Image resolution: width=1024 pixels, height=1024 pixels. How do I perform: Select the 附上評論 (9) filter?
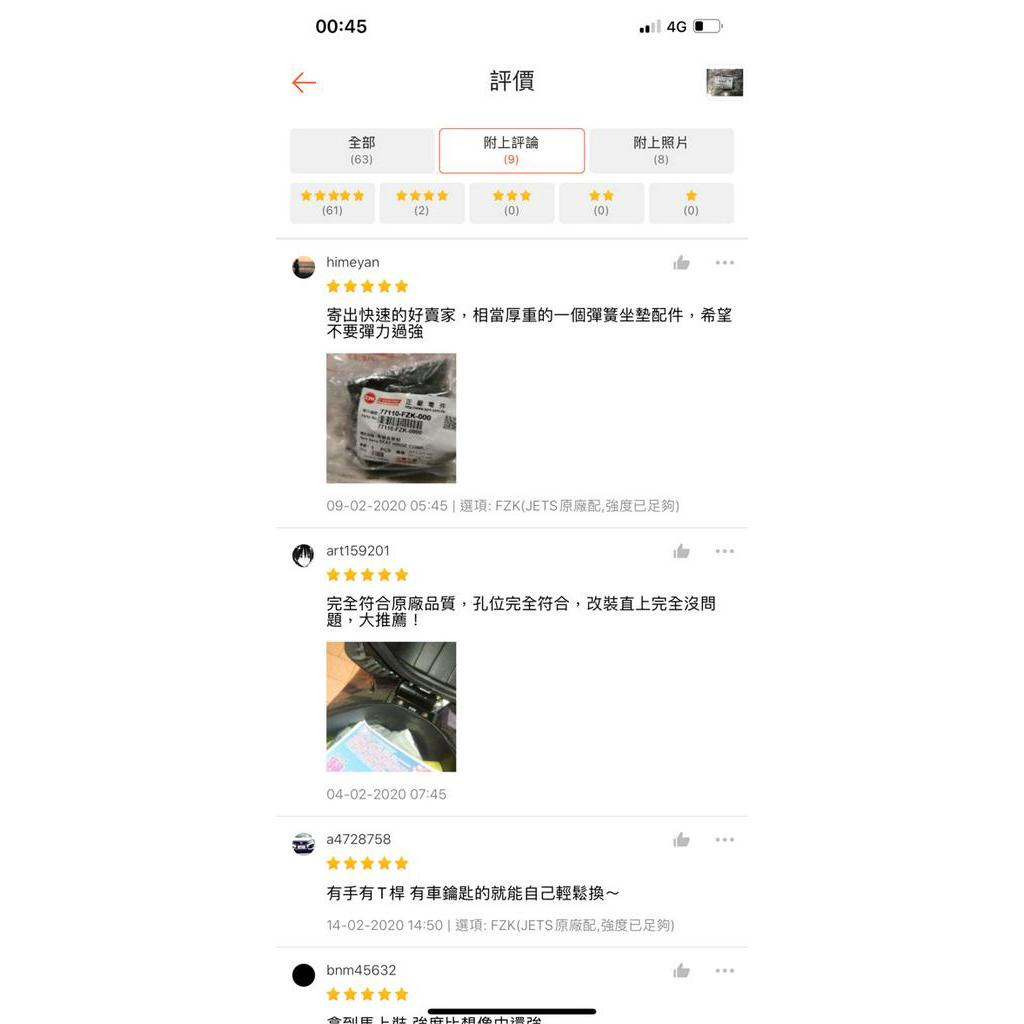point(511,151)
